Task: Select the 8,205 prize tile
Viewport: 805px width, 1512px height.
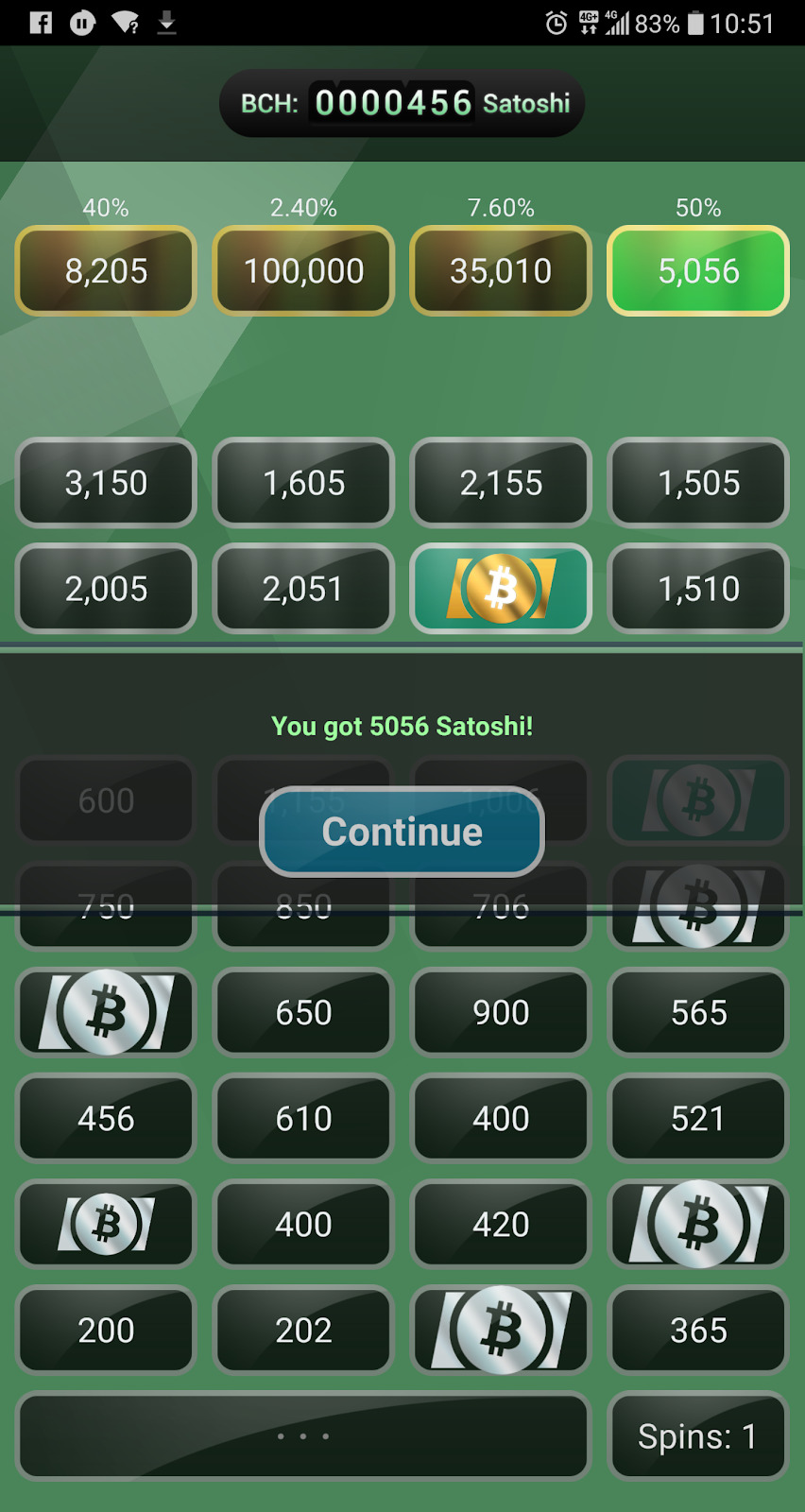Action: tap(106, 271)
